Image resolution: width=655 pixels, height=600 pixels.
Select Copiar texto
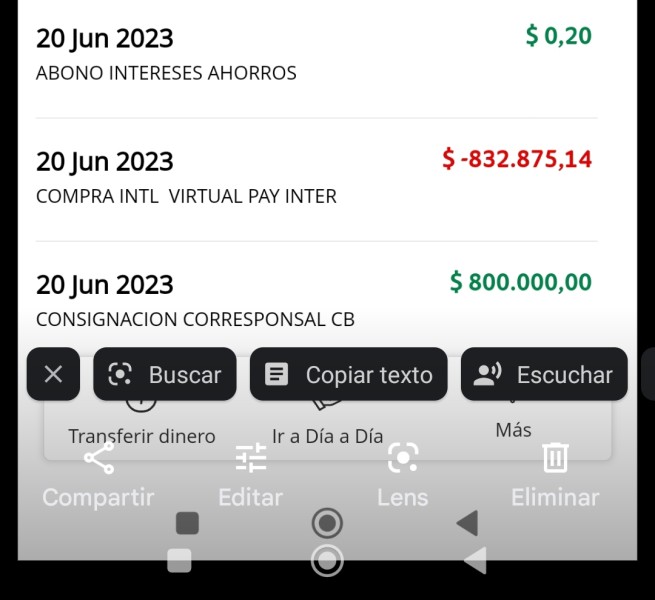[349, 374]
